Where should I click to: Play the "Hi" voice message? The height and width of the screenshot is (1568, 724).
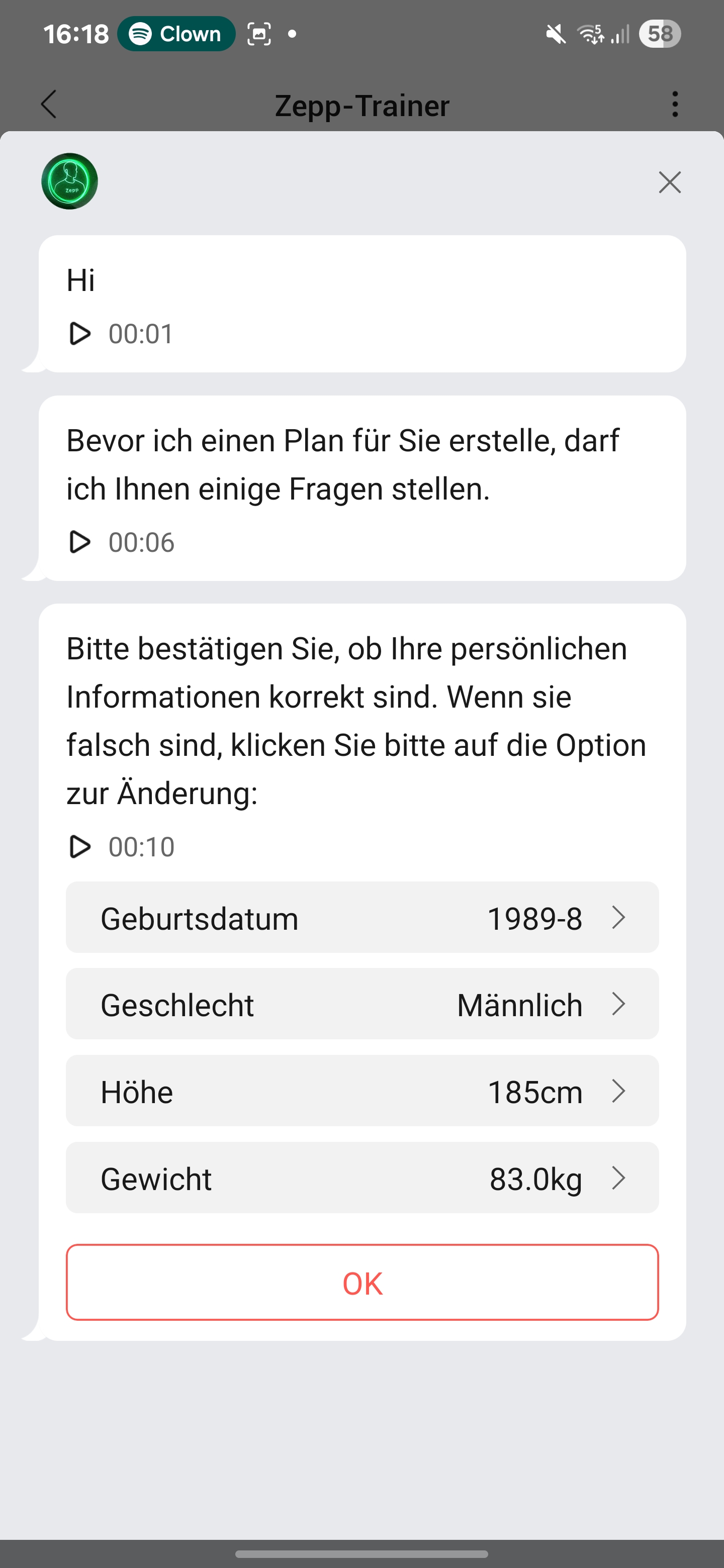(x=80, y=334)
